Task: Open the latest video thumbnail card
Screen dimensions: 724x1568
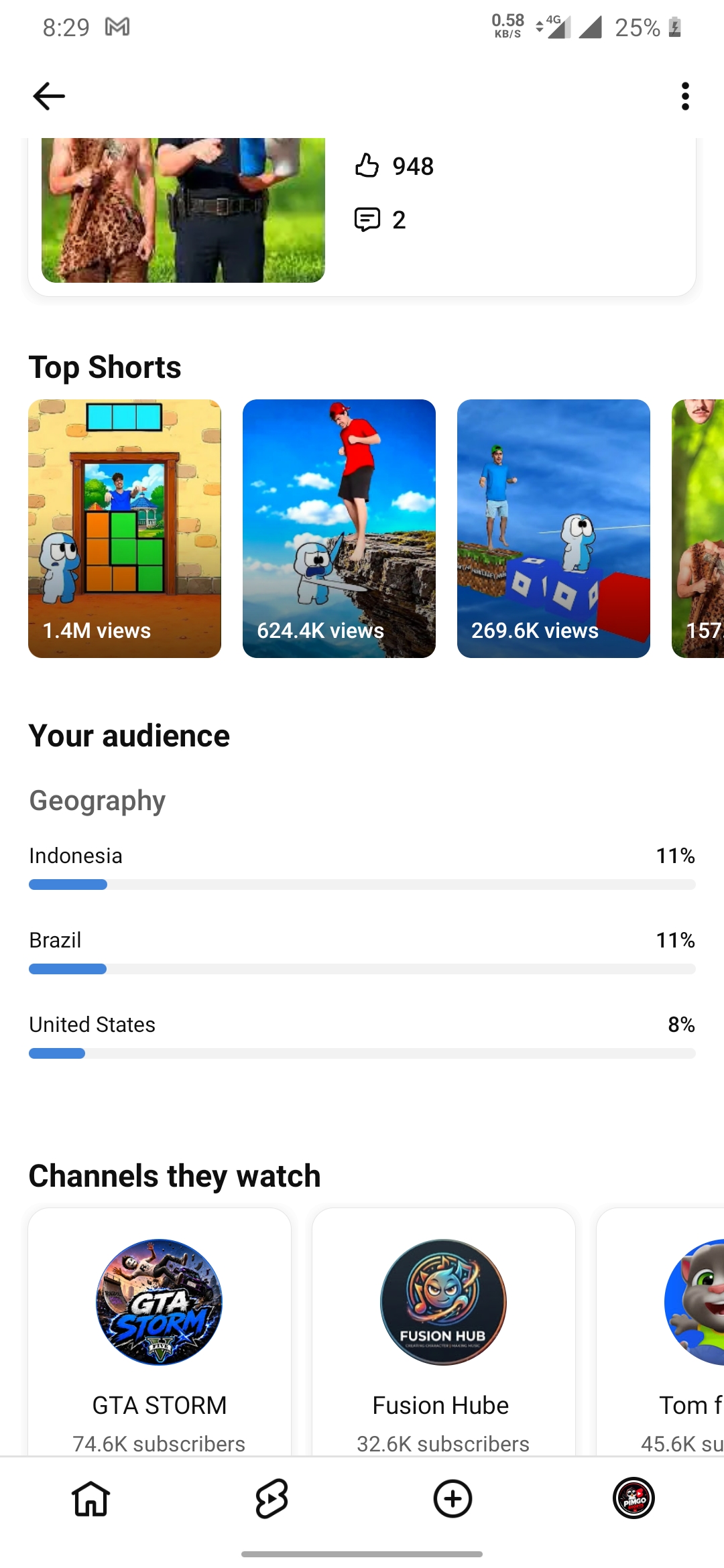Action: (x=183, y=210)
